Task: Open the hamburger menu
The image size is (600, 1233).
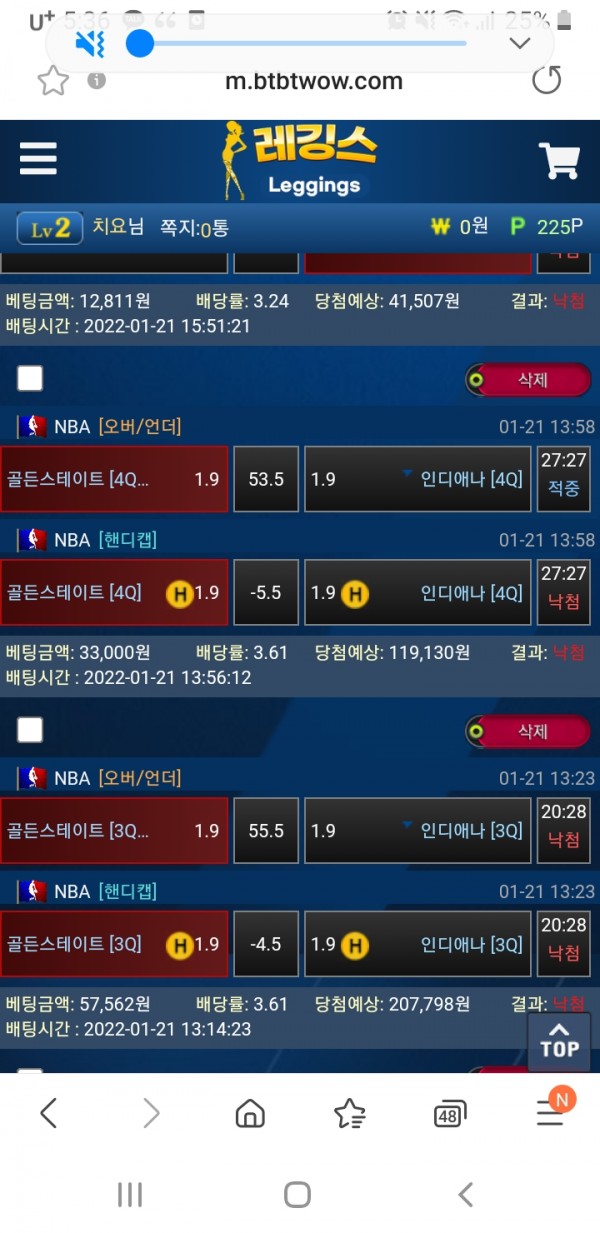Action: [x=38, y=158]
